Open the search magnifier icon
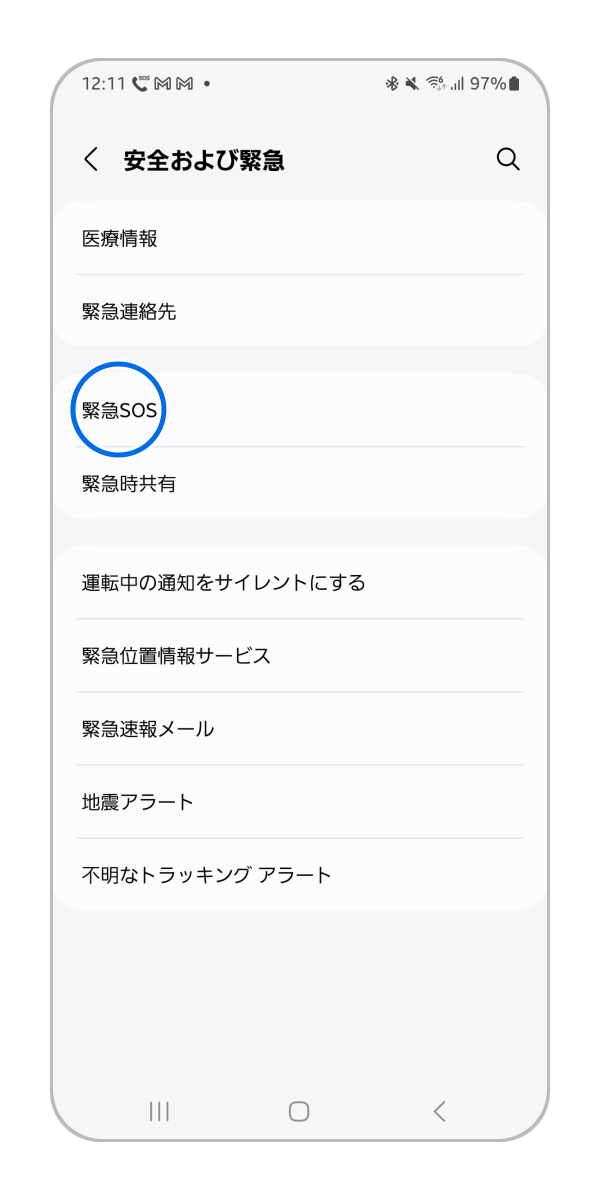Viewport: 600px width, 1200px height. [x=508, y=160]
